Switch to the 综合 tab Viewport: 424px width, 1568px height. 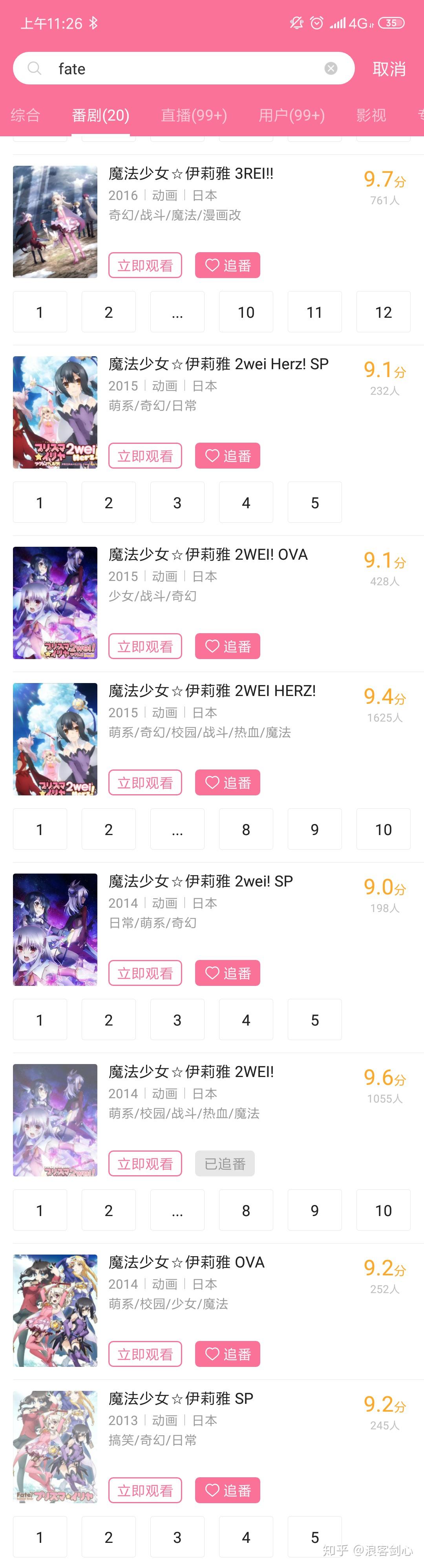coord(25,115)
